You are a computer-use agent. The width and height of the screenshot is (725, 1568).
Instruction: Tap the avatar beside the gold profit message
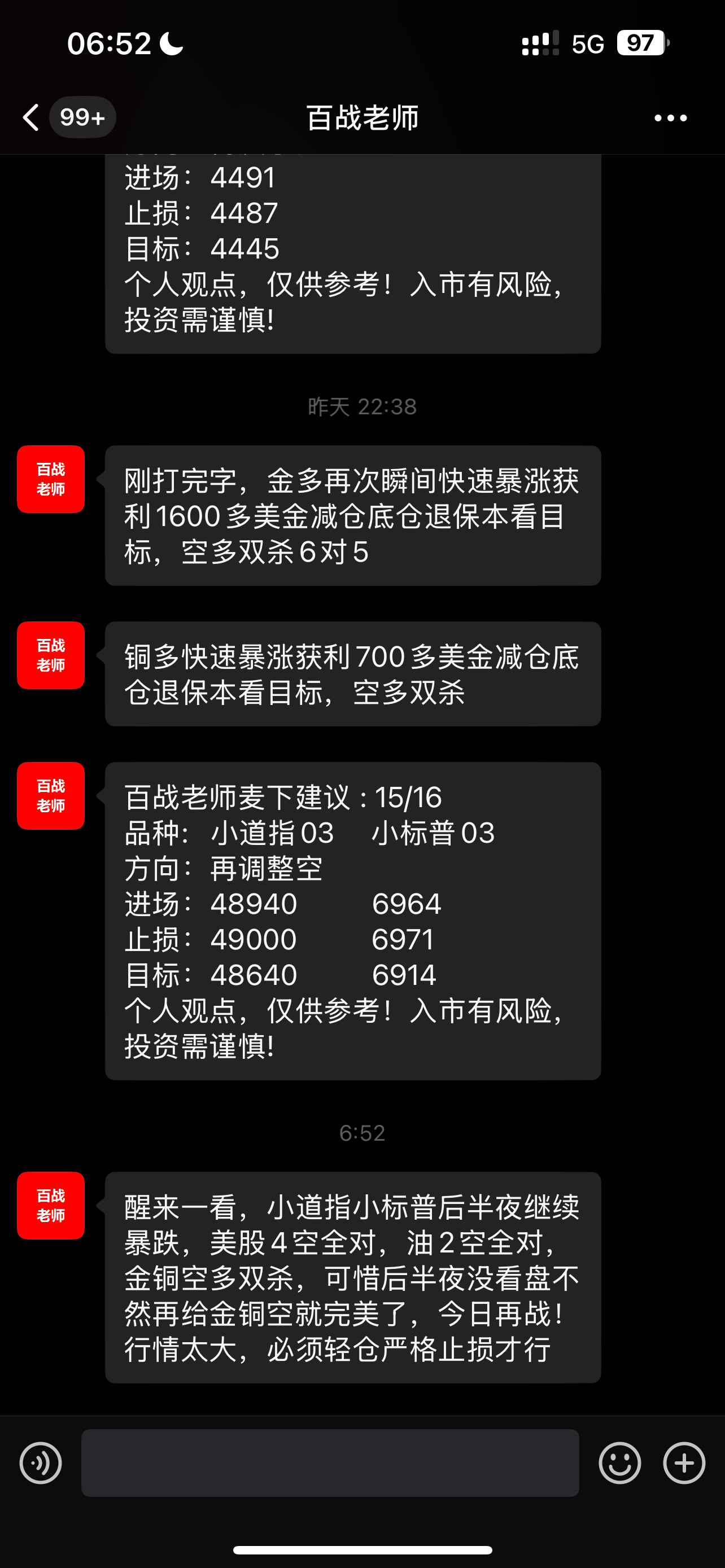coord(50,479)
